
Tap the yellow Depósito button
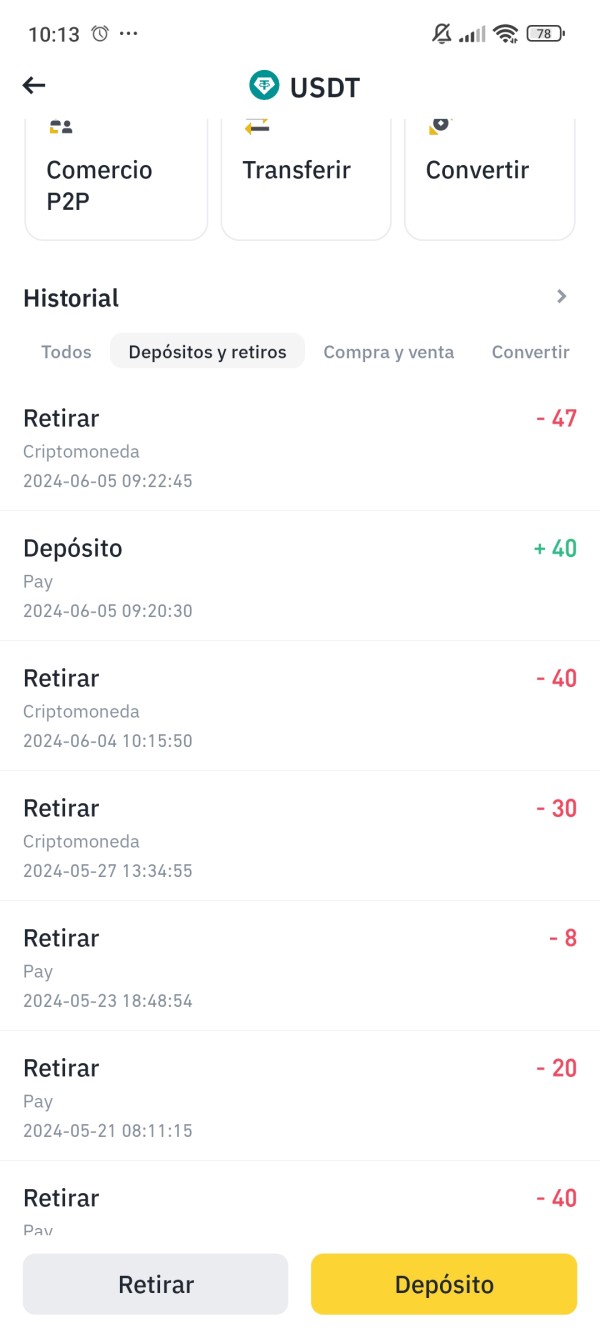444,1284
